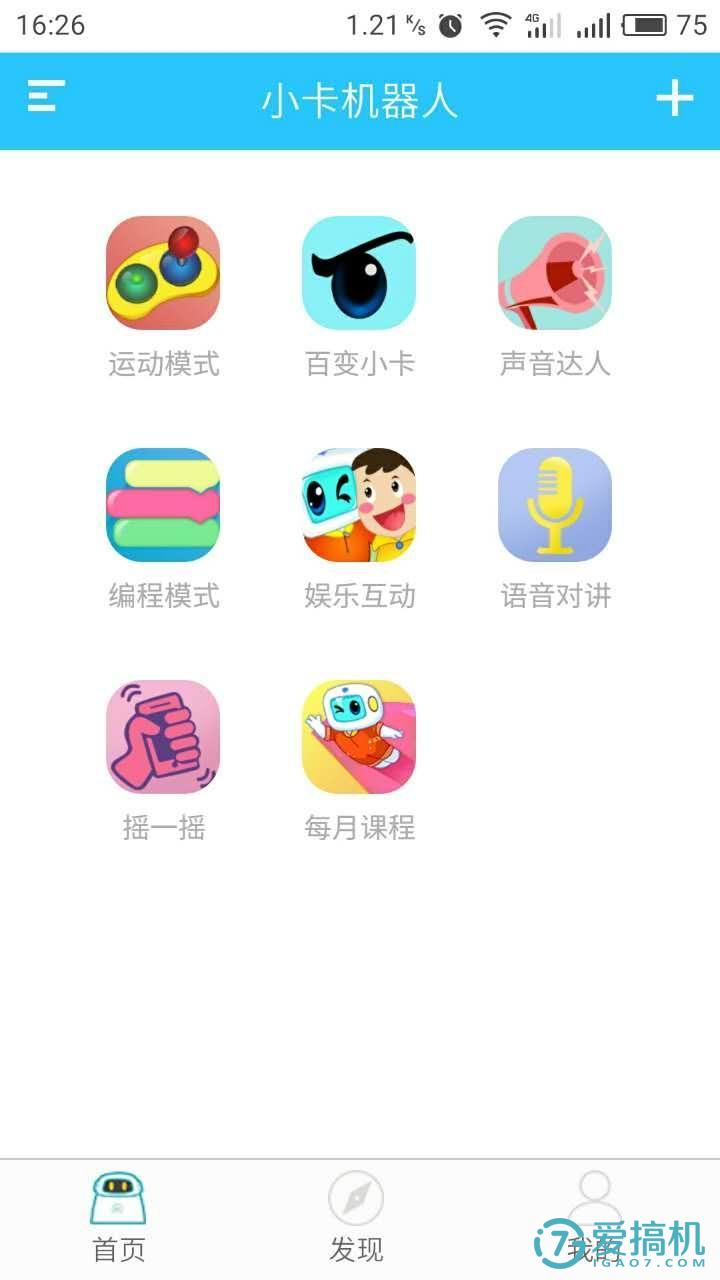Open the 每月课程 monthly courses
This screenshot has width=720, height=1280.
pyautogui.click(x=360, y=736)
